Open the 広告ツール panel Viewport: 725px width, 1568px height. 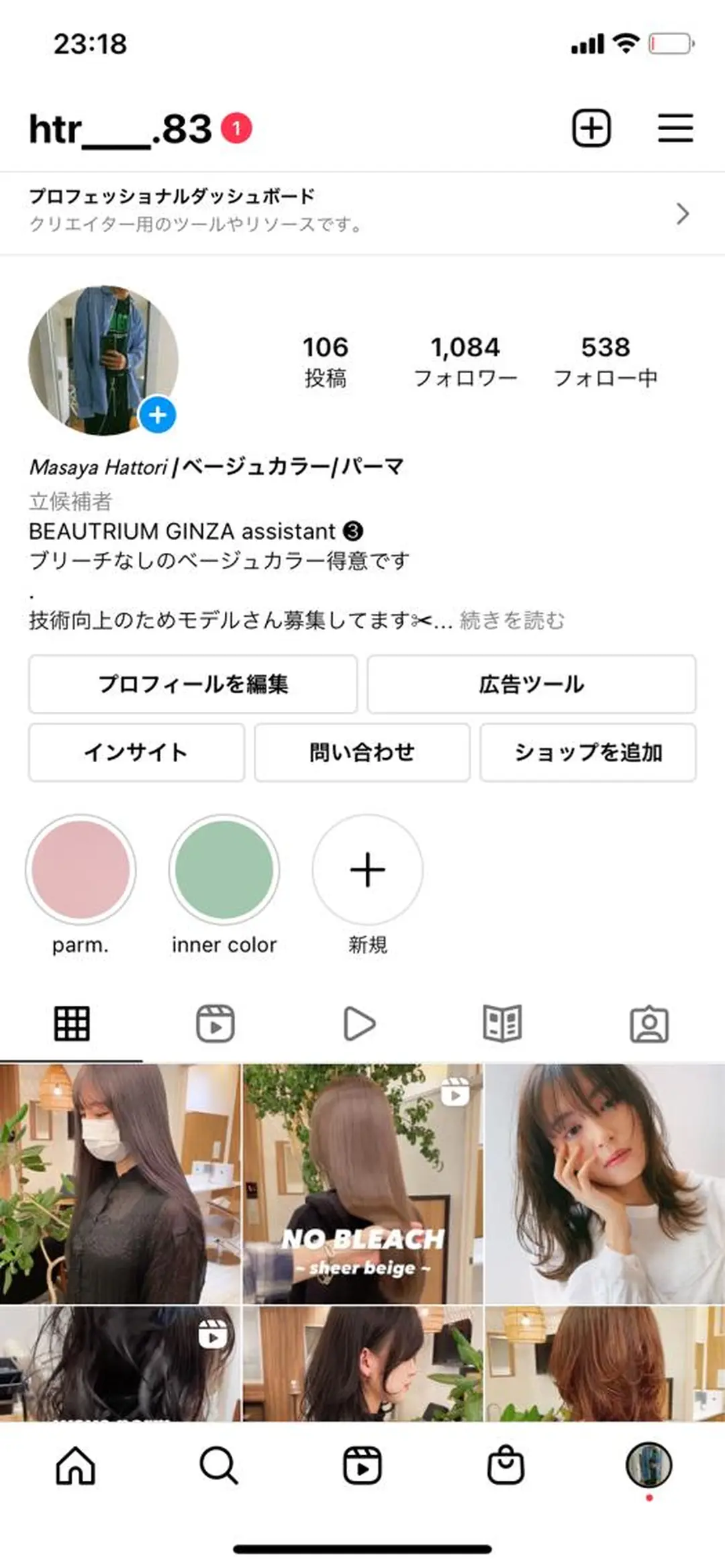[x=532, y=684]
